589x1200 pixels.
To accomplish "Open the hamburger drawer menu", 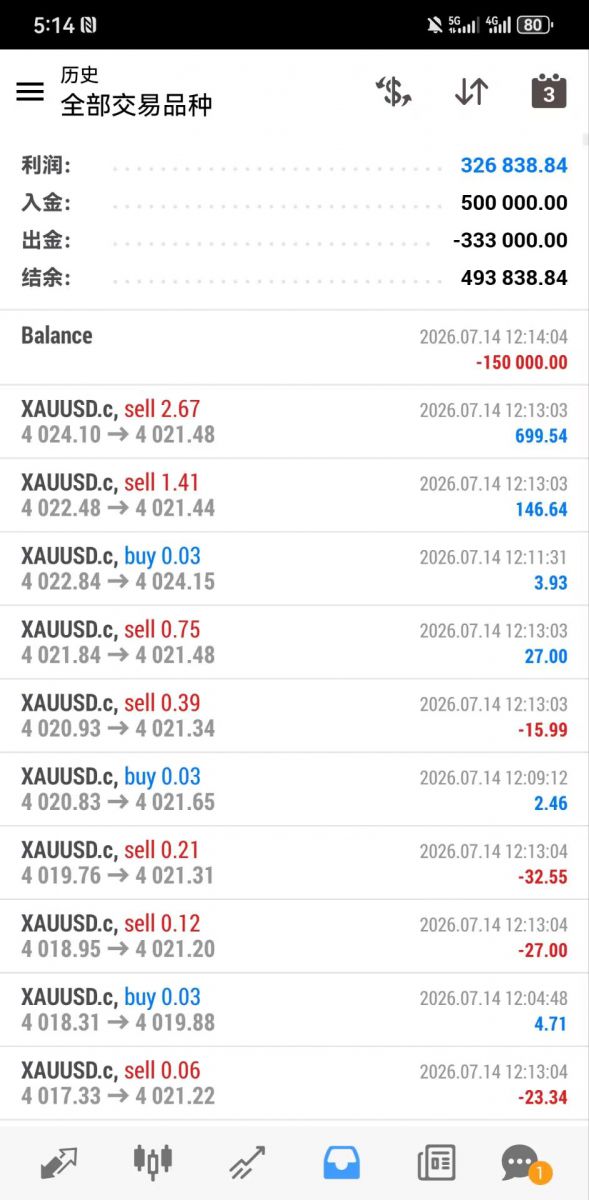I will coord(30,92).
